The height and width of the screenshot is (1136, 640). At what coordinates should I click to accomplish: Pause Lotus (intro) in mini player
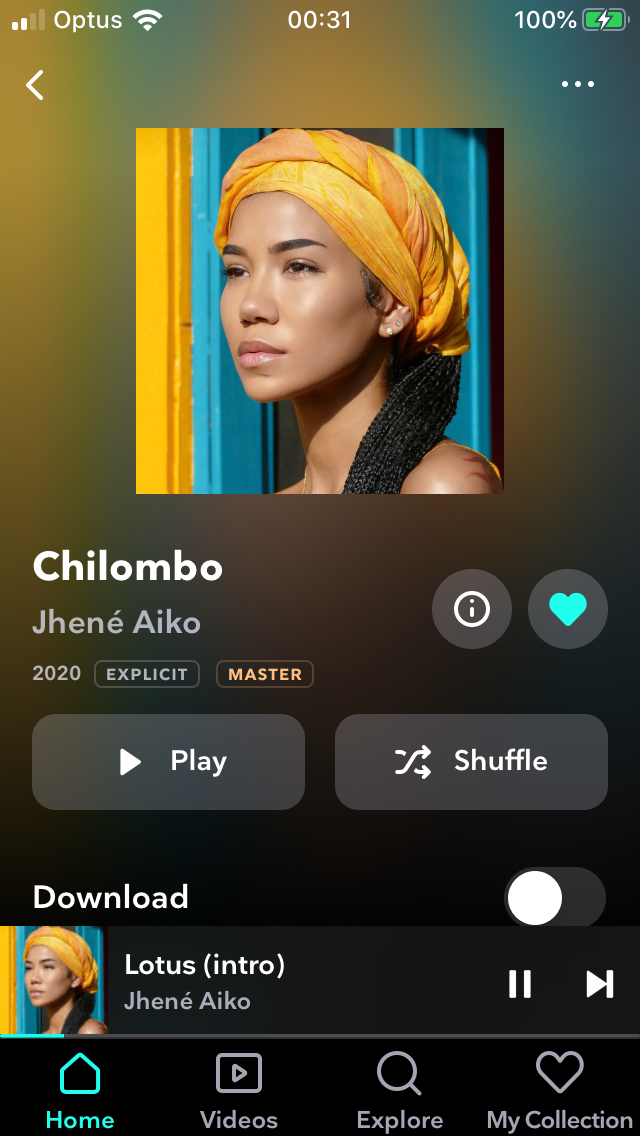[520, 984]
